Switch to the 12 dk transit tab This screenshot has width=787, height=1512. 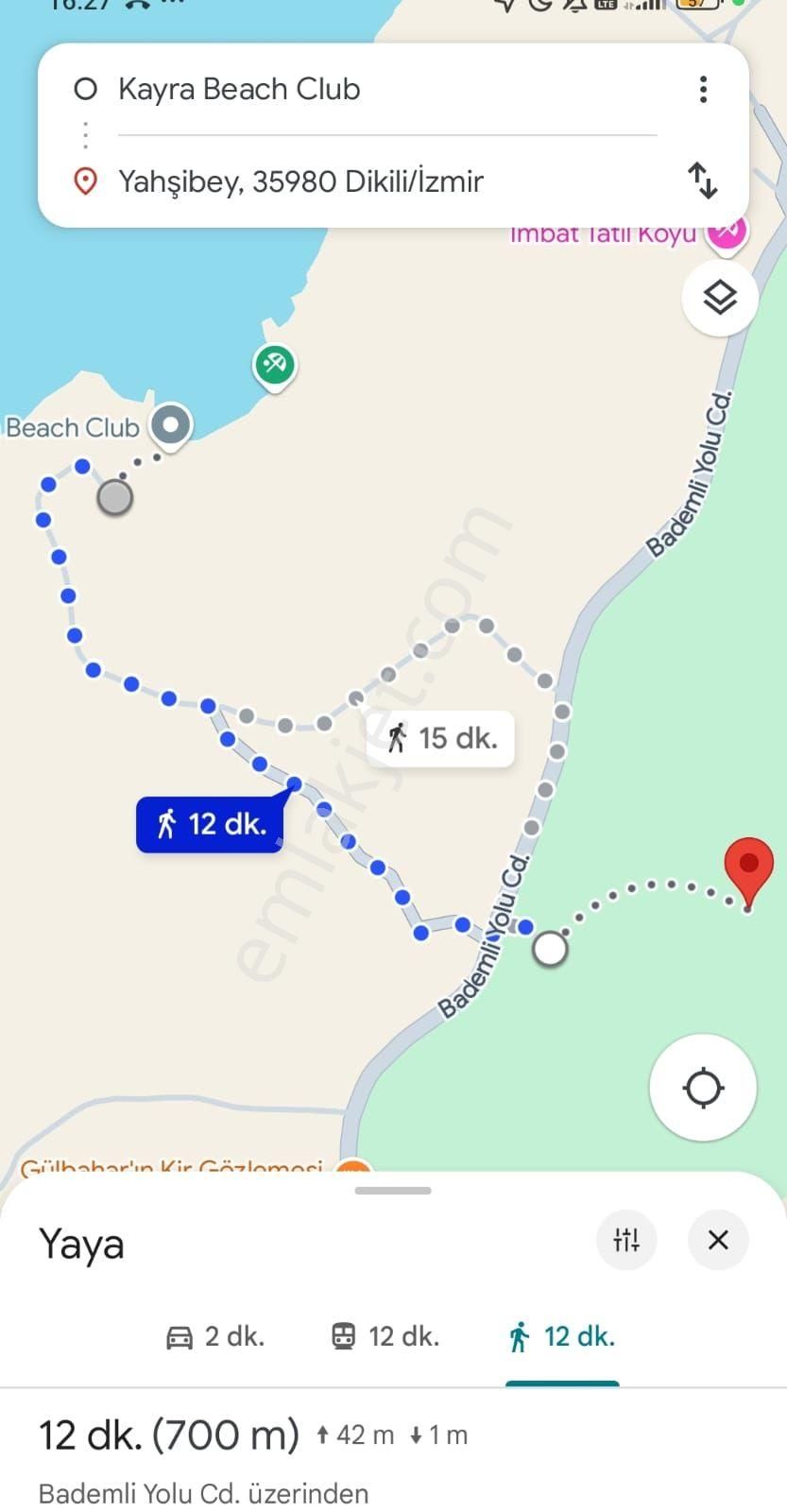382,1336
